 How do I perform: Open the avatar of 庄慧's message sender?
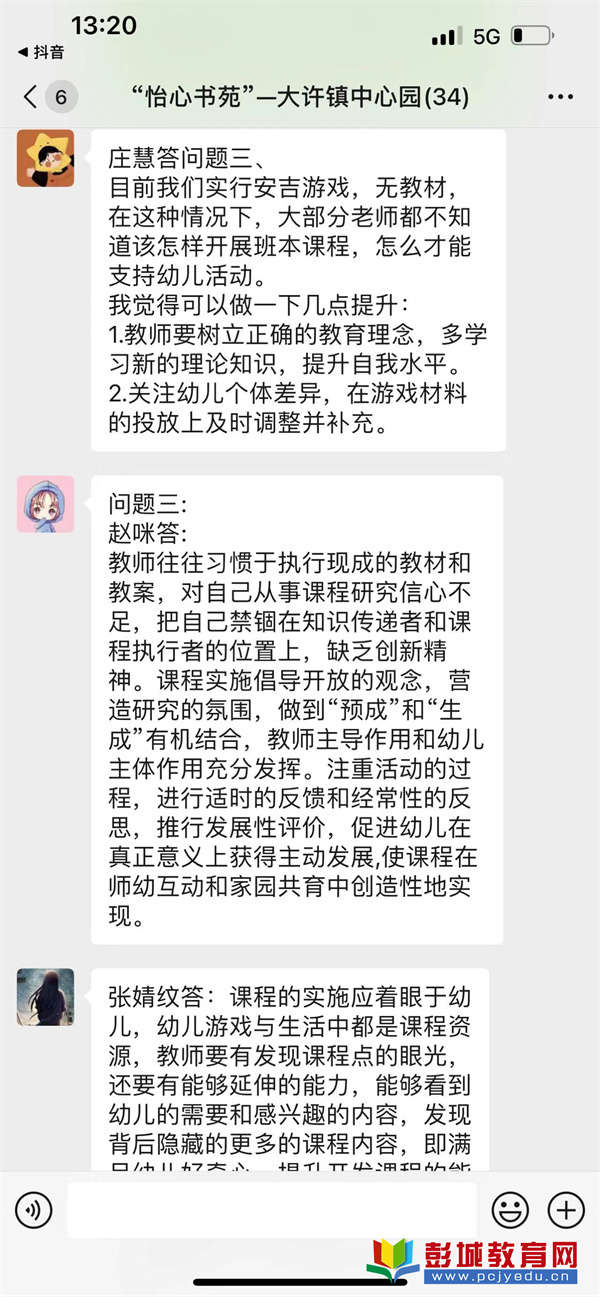coord(45,158)
